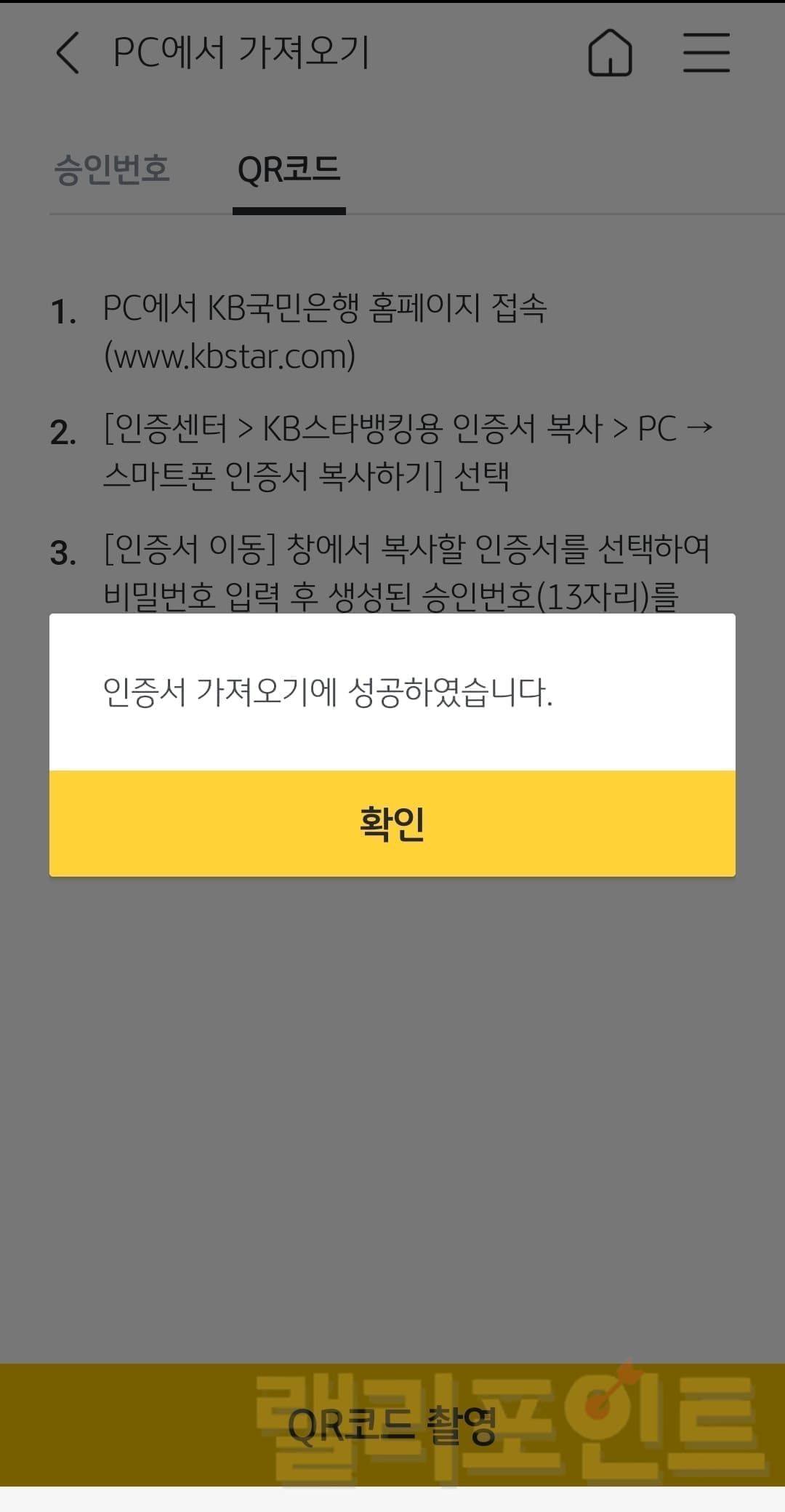This screenshot has height=1512, width=785.
Task: Tap the QR코드 촬영 button
Action: [392, 1426]
